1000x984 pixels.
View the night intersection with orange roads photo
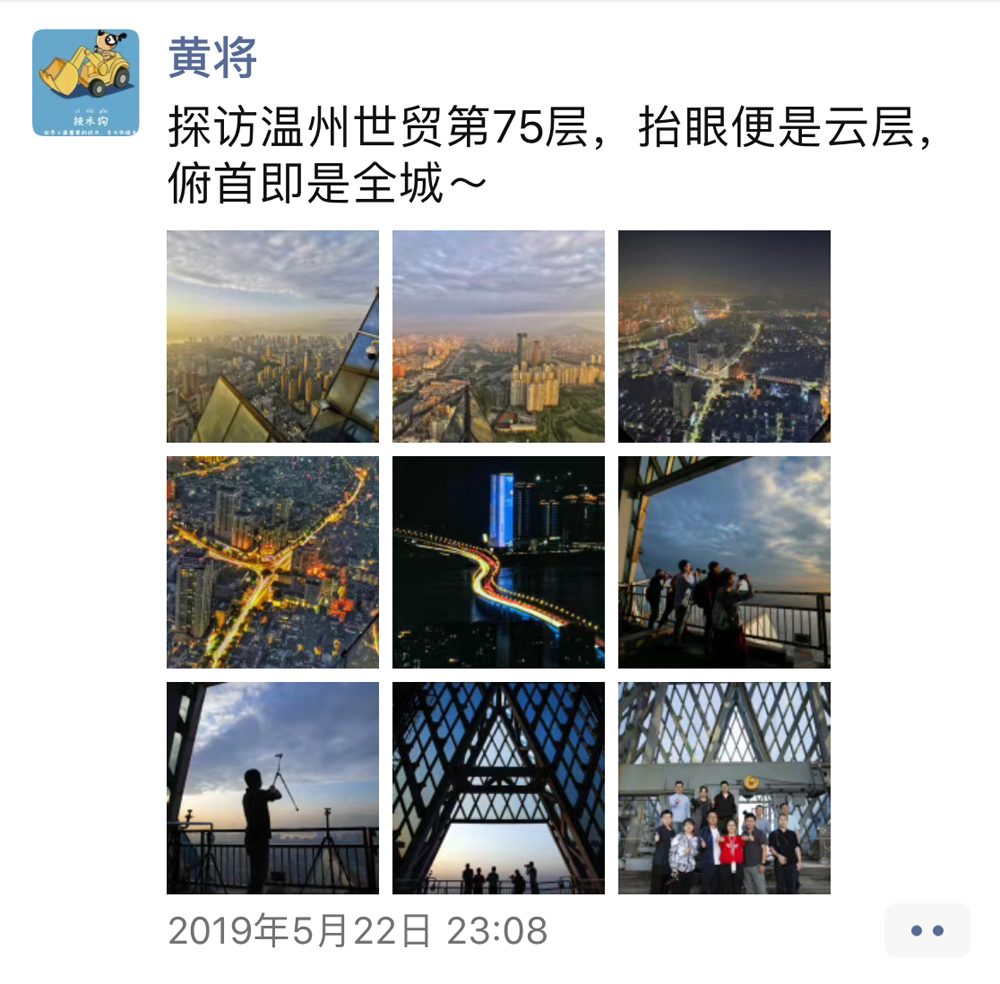[x=272, y=562]
